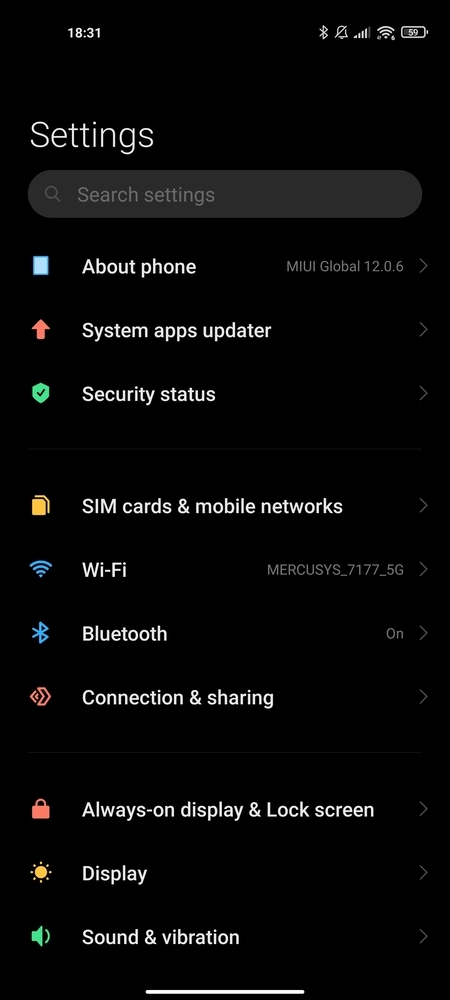
Task: Select the Display row
Action: (225, 873)
